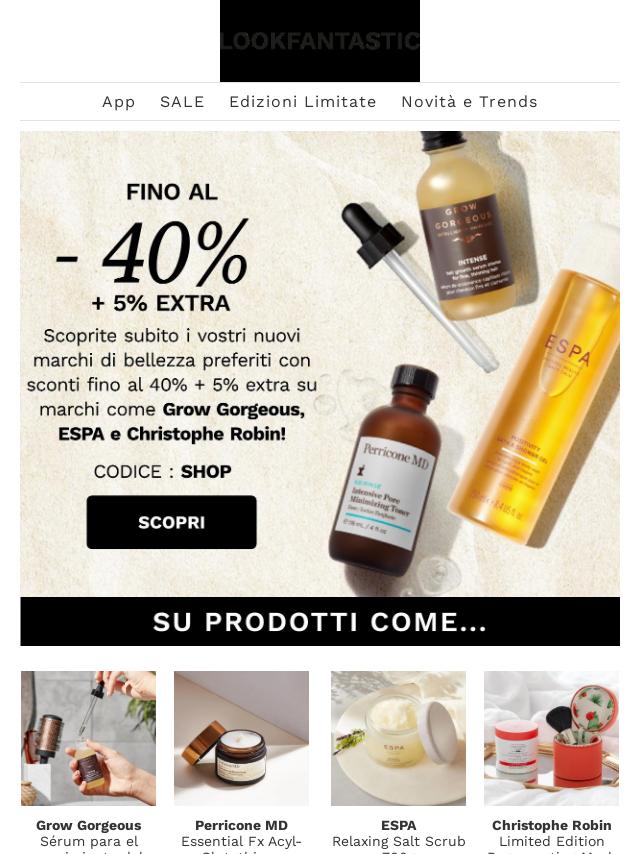This screenshot has width=640, height=854.
Task: Go to the SALE section
Action: point(182,102)
